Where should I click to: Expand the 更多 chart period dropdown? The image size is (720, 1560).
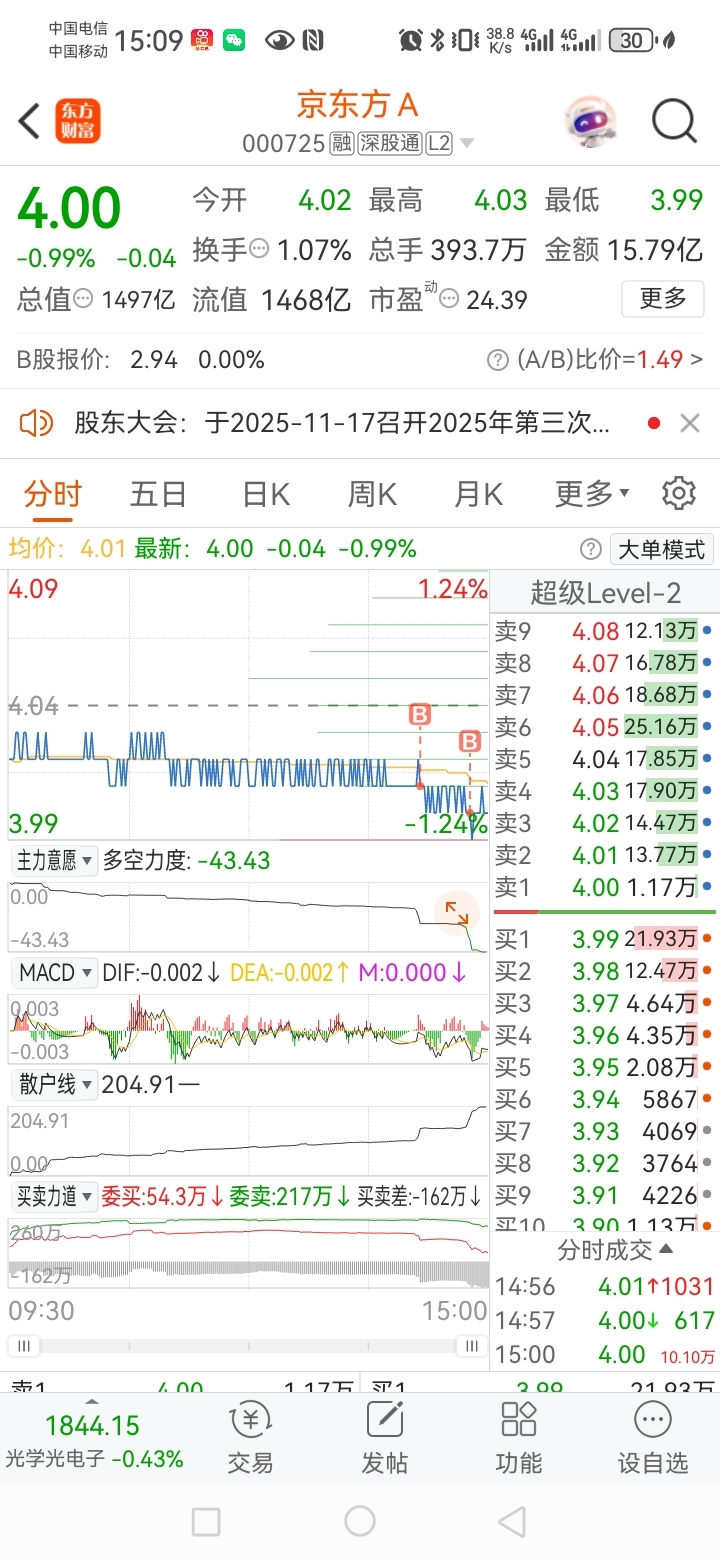coord(592,494)
